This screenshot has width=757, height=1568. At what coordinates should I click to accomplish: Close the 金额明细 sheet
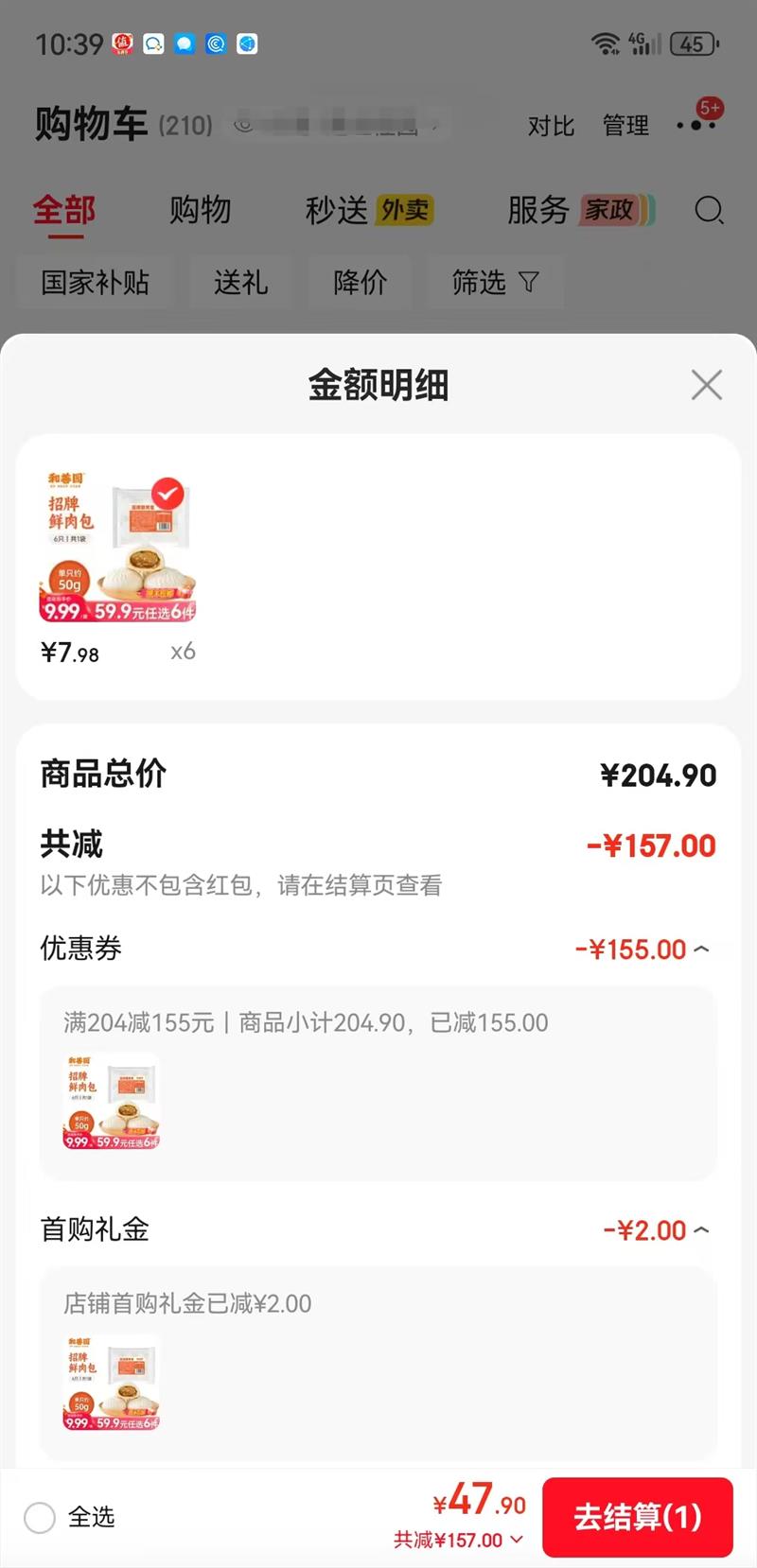tap(706, 385)
